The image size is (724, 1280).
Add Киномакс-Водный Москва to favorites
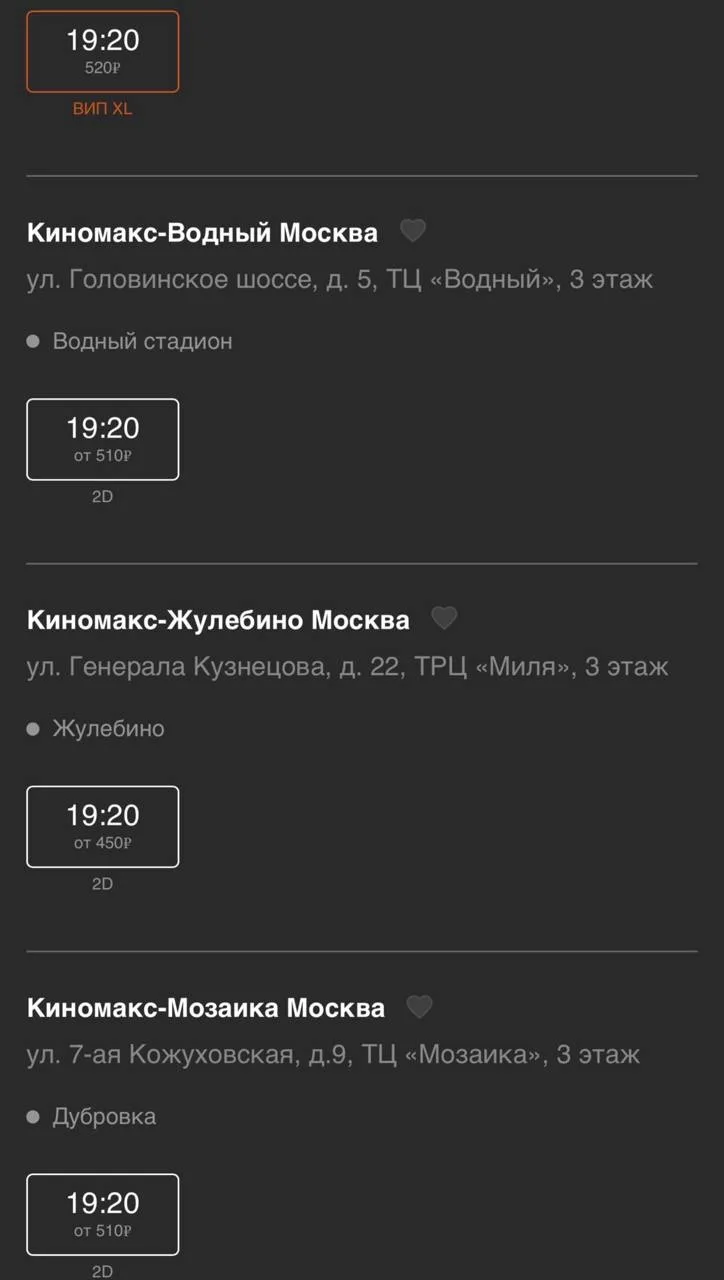(413, 232)
